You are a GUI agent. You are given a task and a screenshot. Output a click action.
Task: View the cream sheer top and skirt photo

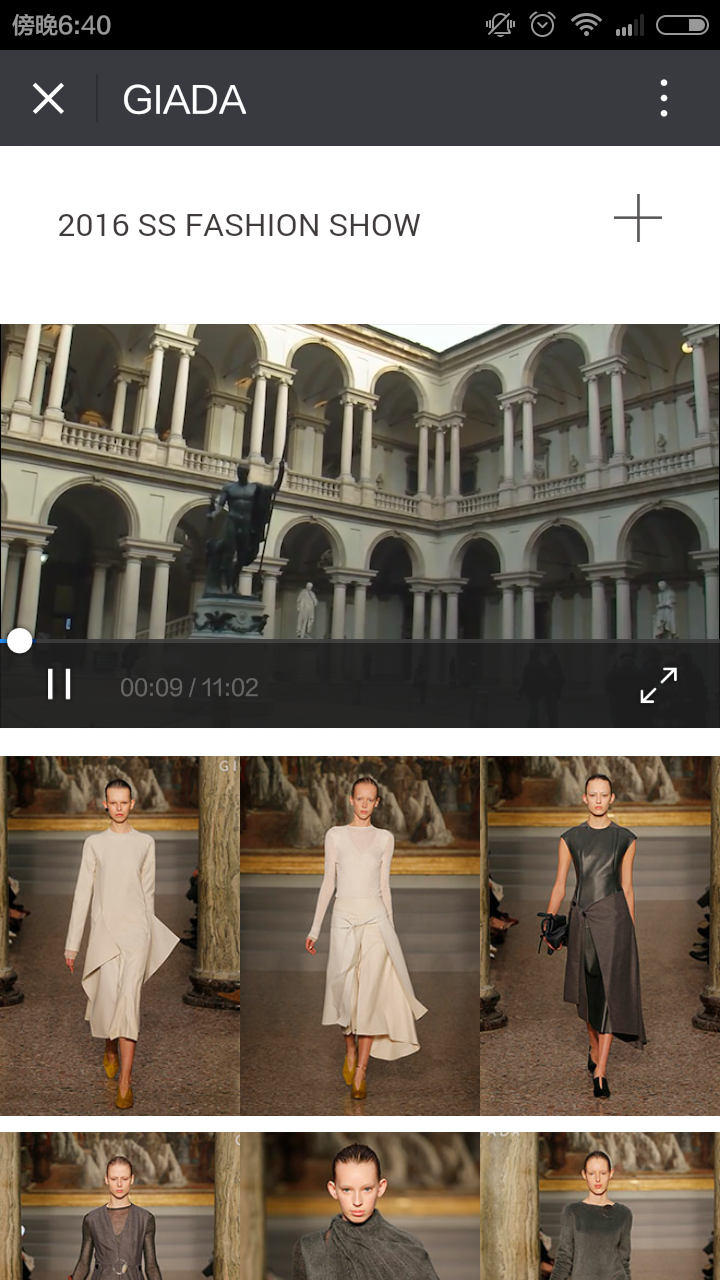pos(360,935)
